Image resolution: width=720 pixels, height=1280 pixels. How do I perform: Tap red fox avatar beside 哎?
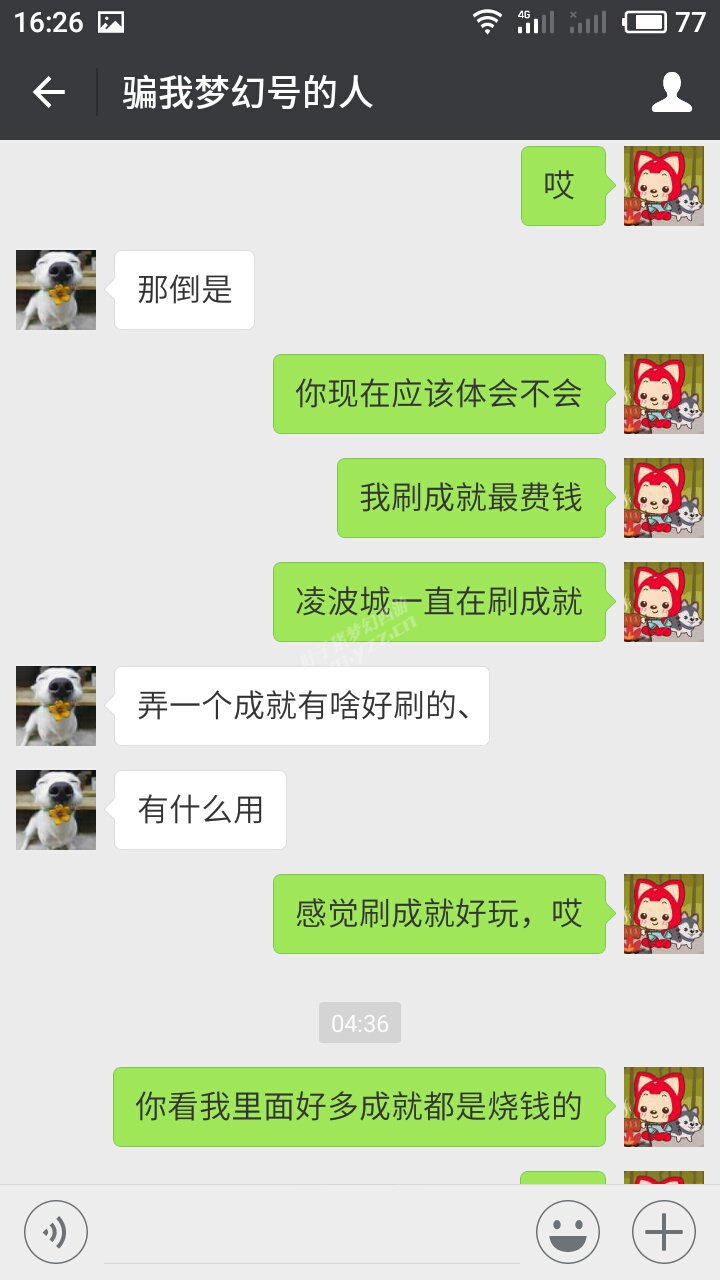point(664,186)
